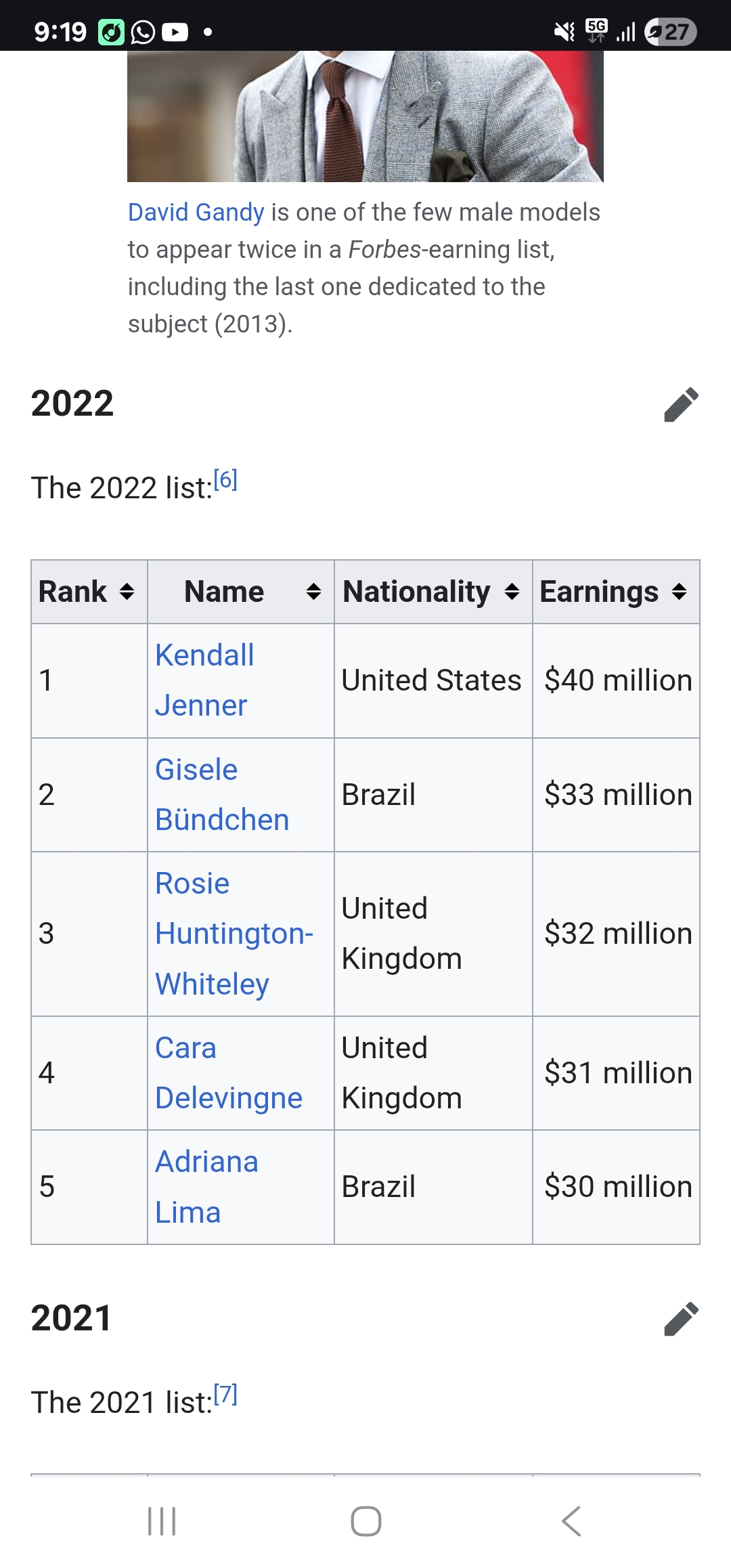Open footnote reference 7
This screenshot has width=731, height=1568.
[226, 1397]
